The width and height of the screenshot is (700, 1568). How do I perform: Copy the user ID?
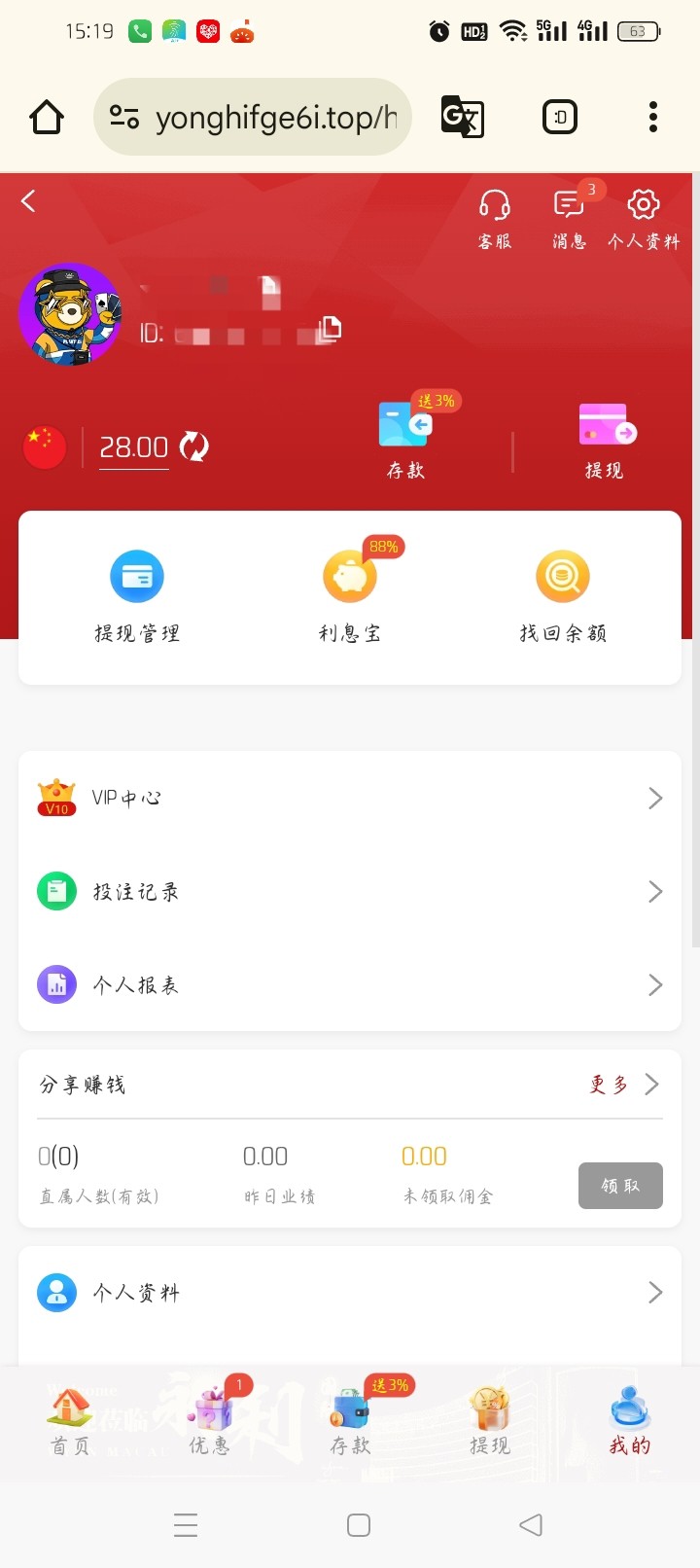[331, 329]
